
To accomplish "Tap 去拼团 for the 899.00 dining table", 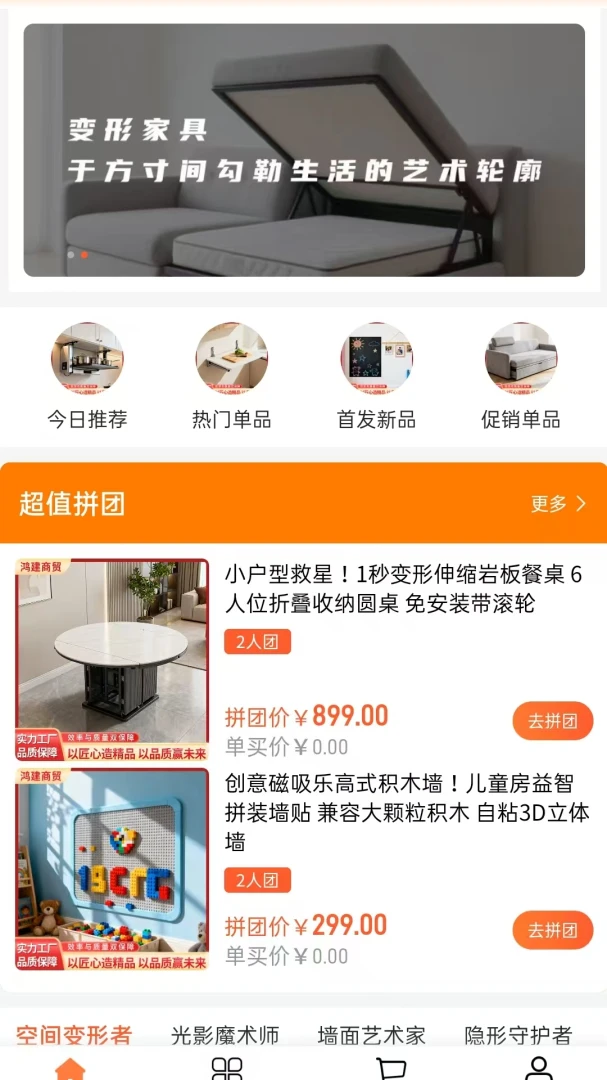I will [553, 721].
